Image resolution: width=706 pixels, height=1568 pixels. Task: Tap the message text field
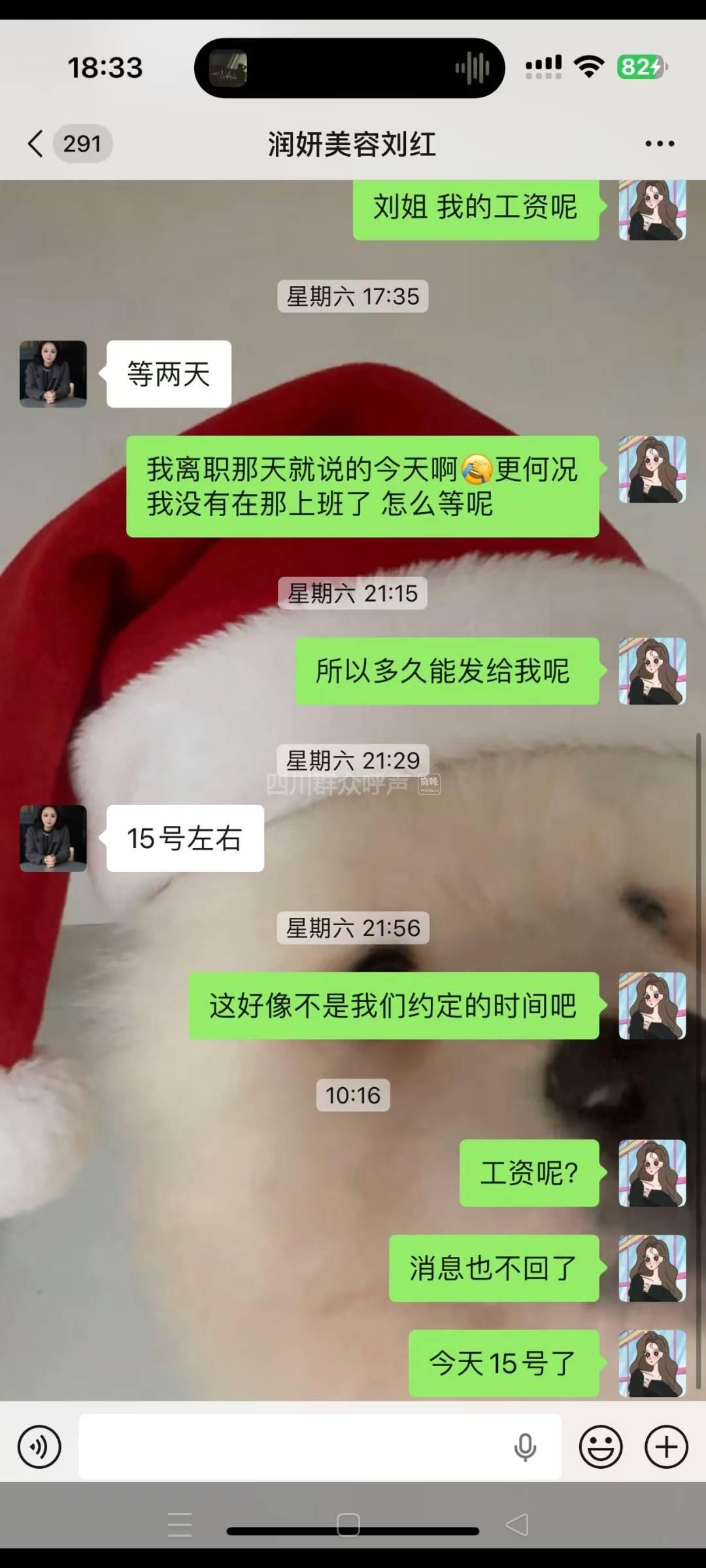click(x=294, y=1446)
